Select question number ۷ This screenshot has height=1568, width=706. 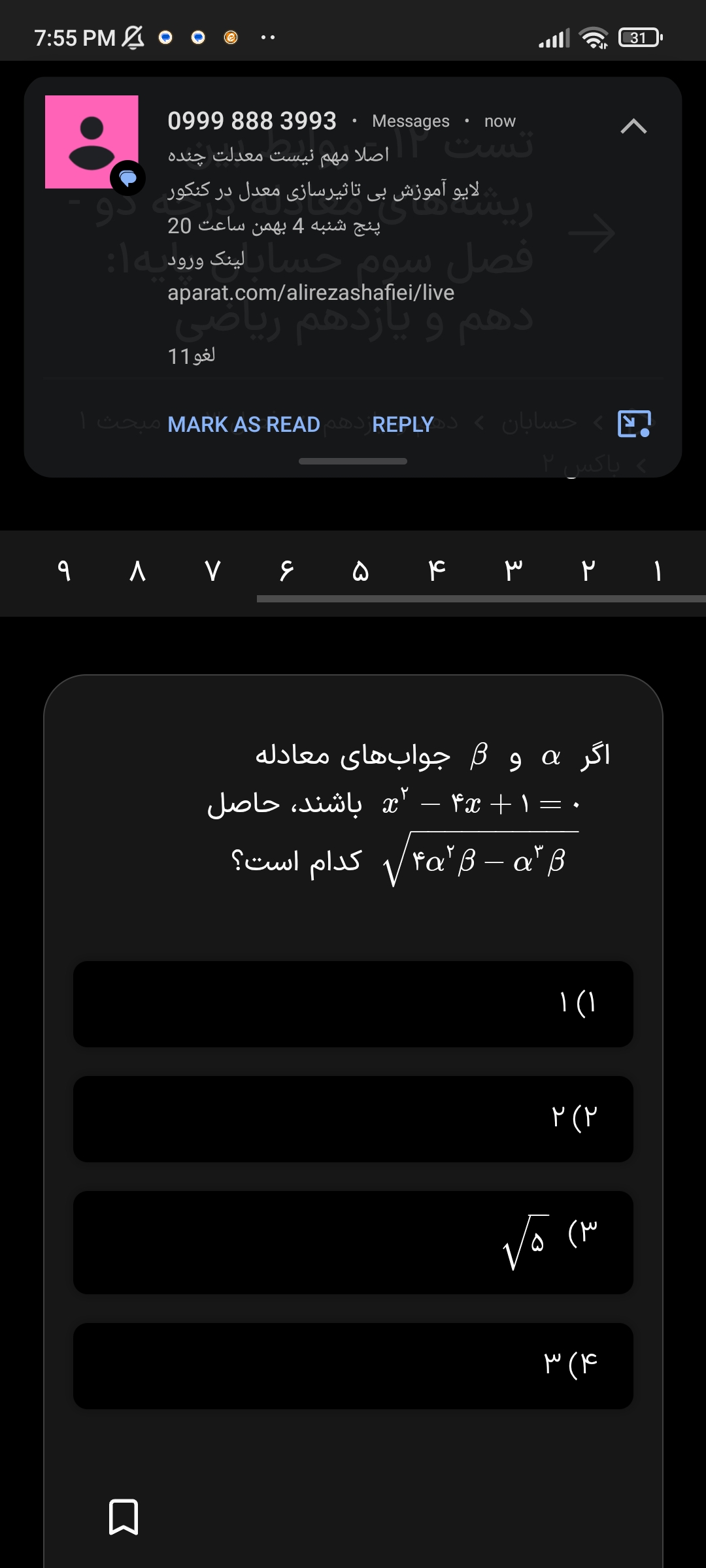212,571
